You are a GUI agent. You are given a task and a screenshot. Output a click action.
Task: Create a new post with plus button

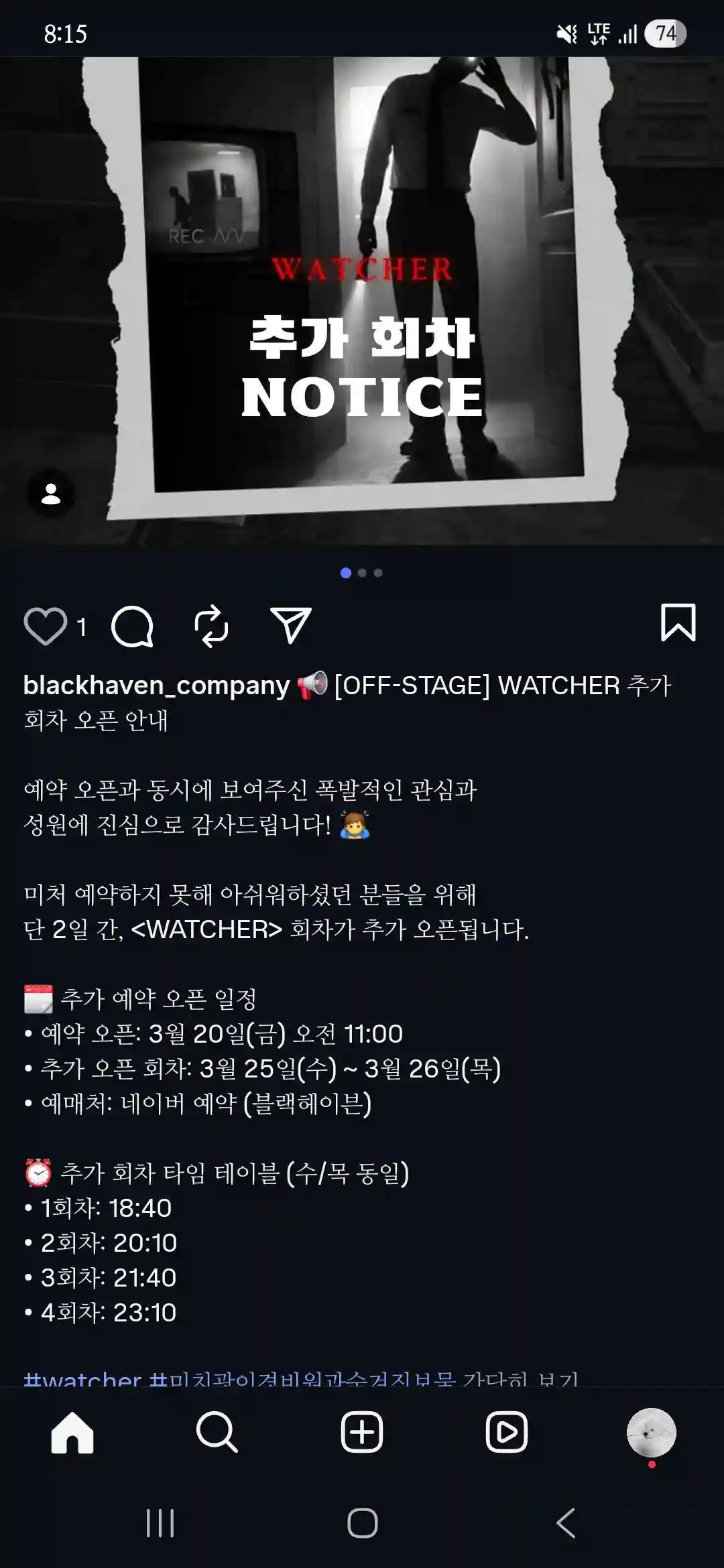coord(362,1433)
